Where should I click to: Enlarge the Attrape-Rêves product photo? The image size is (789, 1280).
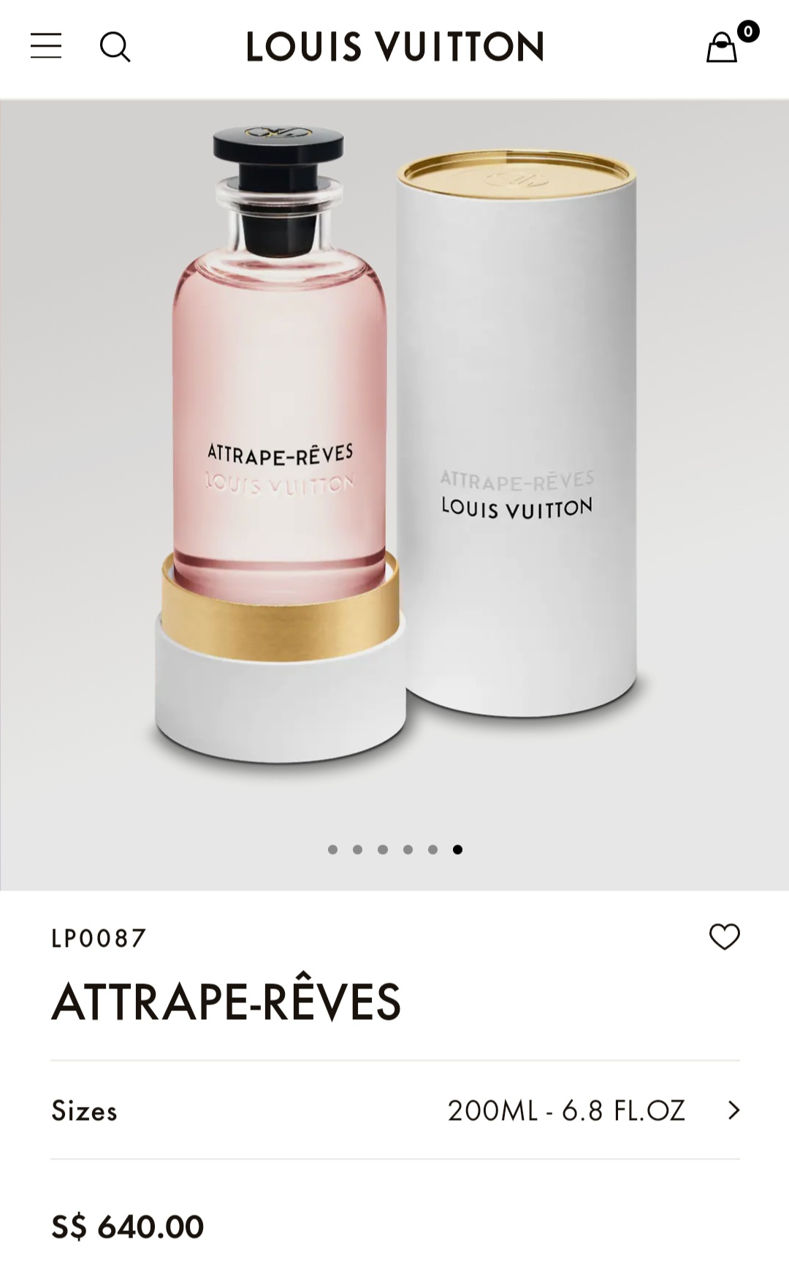[395, 450]
